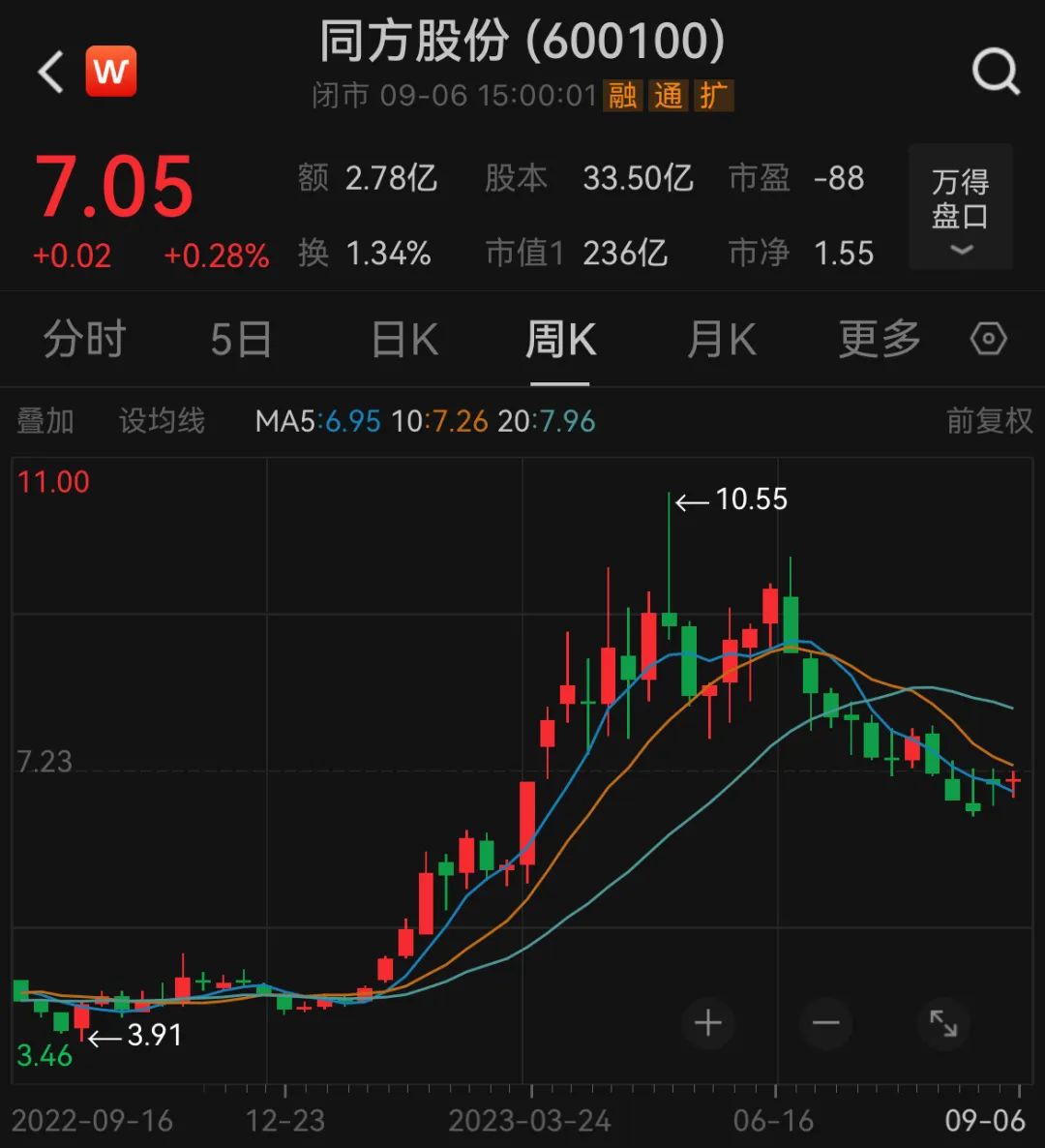Image resolution: width=1045 pixels, height=1148 pixels.
Task: Switch to the 分时 tab
Action: [x=85, y=340]
